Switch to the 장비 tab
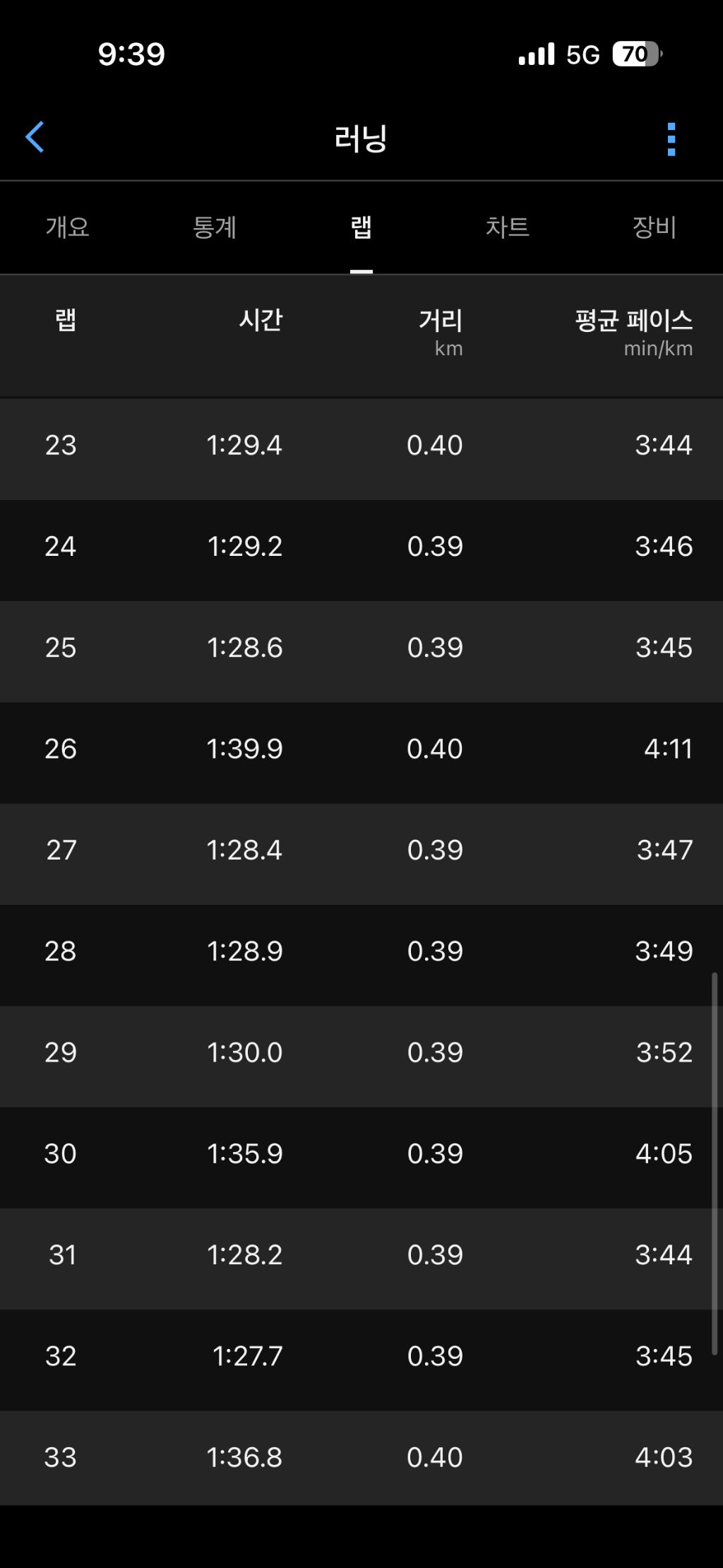Screen dimensions: 723x1568 (655, 227)
